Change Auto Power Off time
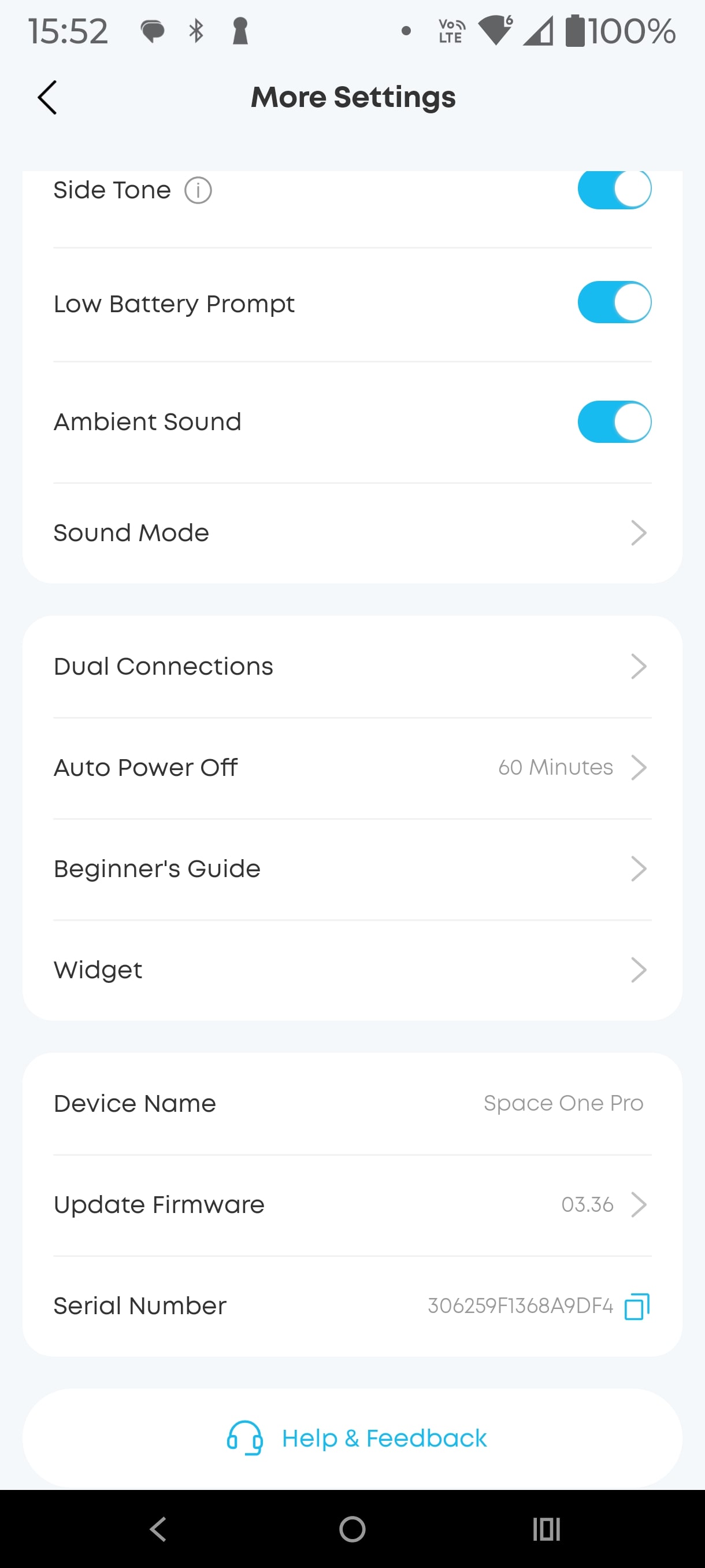The width and height of the screenshot is (705, 1568). 352,768
